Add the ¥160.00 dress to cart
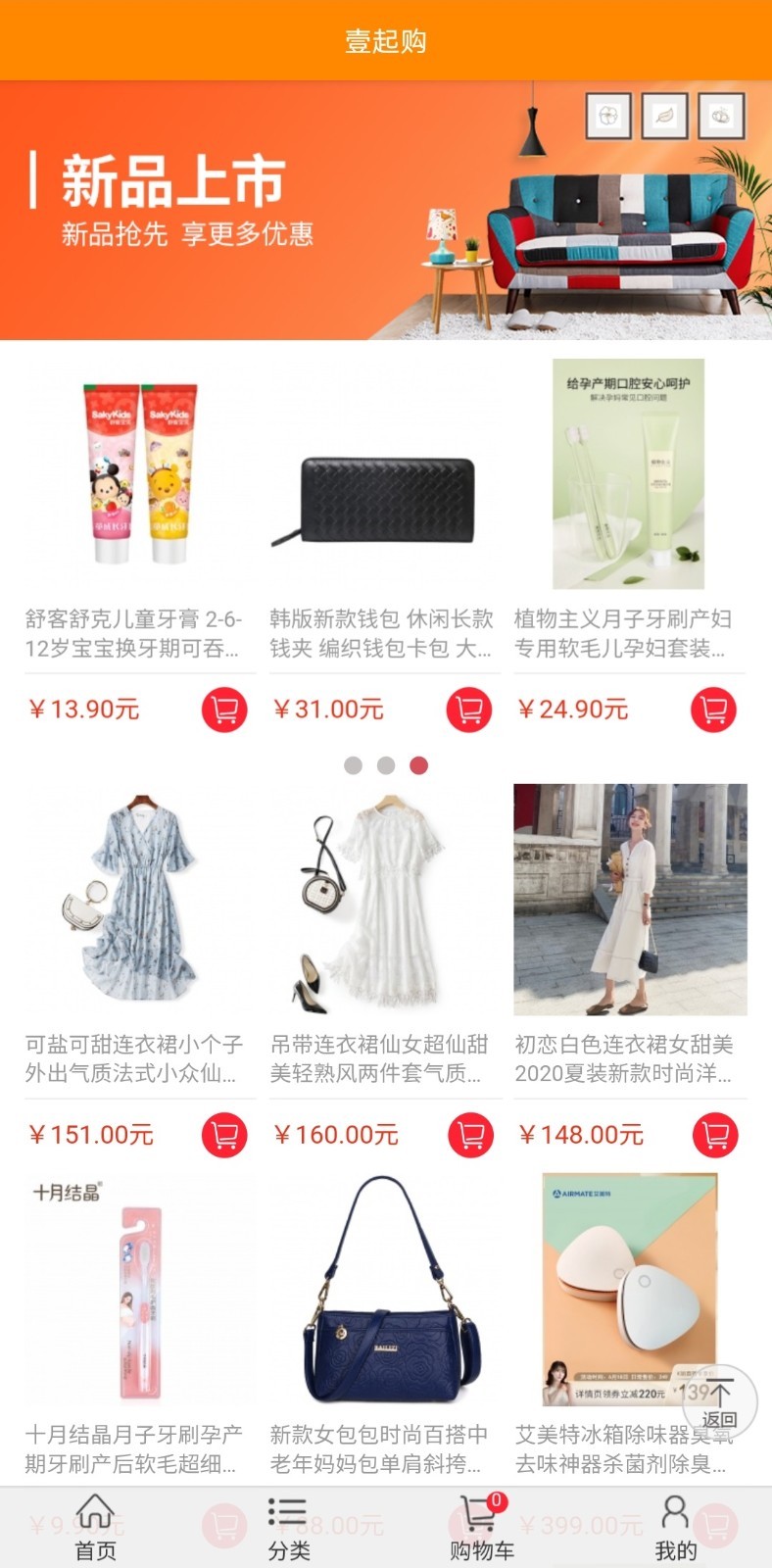Image resolution: width=772 pixels, height=1568 pixels. [470, 1135]
